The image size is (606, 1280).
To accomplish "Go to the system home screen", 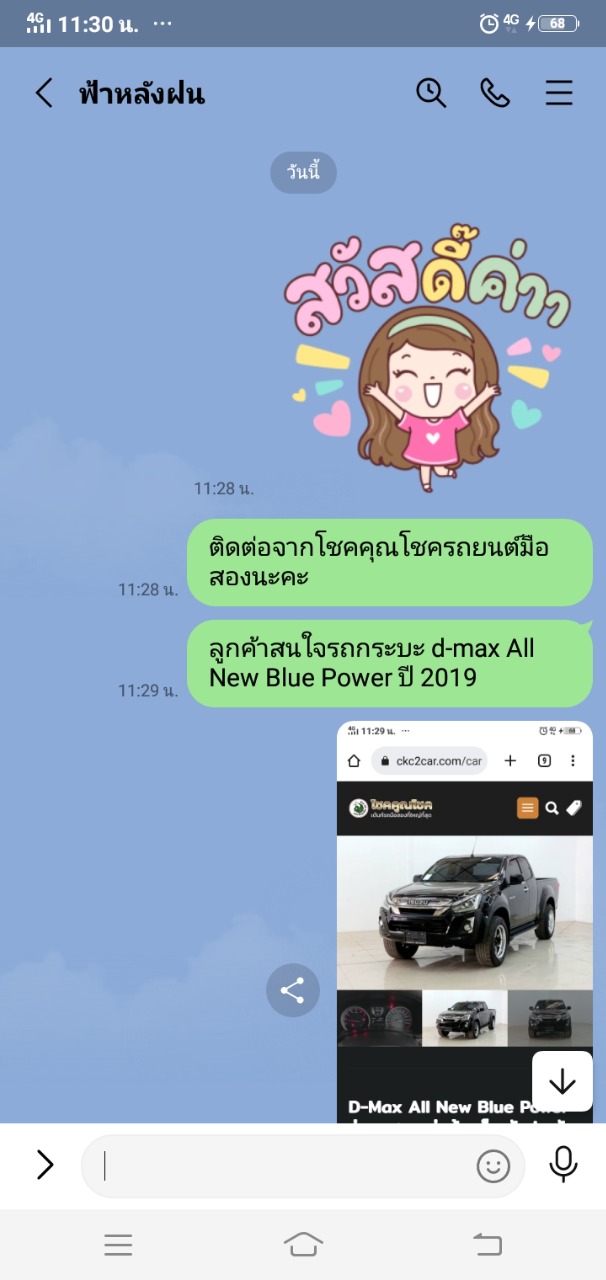I will (x=303, y=1244).
